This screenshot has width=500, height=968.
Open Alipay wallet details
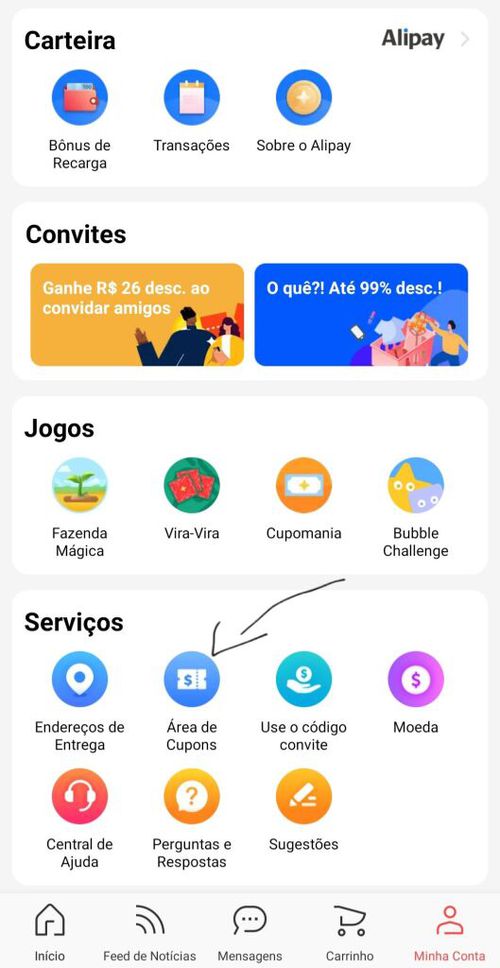point(426,39)
